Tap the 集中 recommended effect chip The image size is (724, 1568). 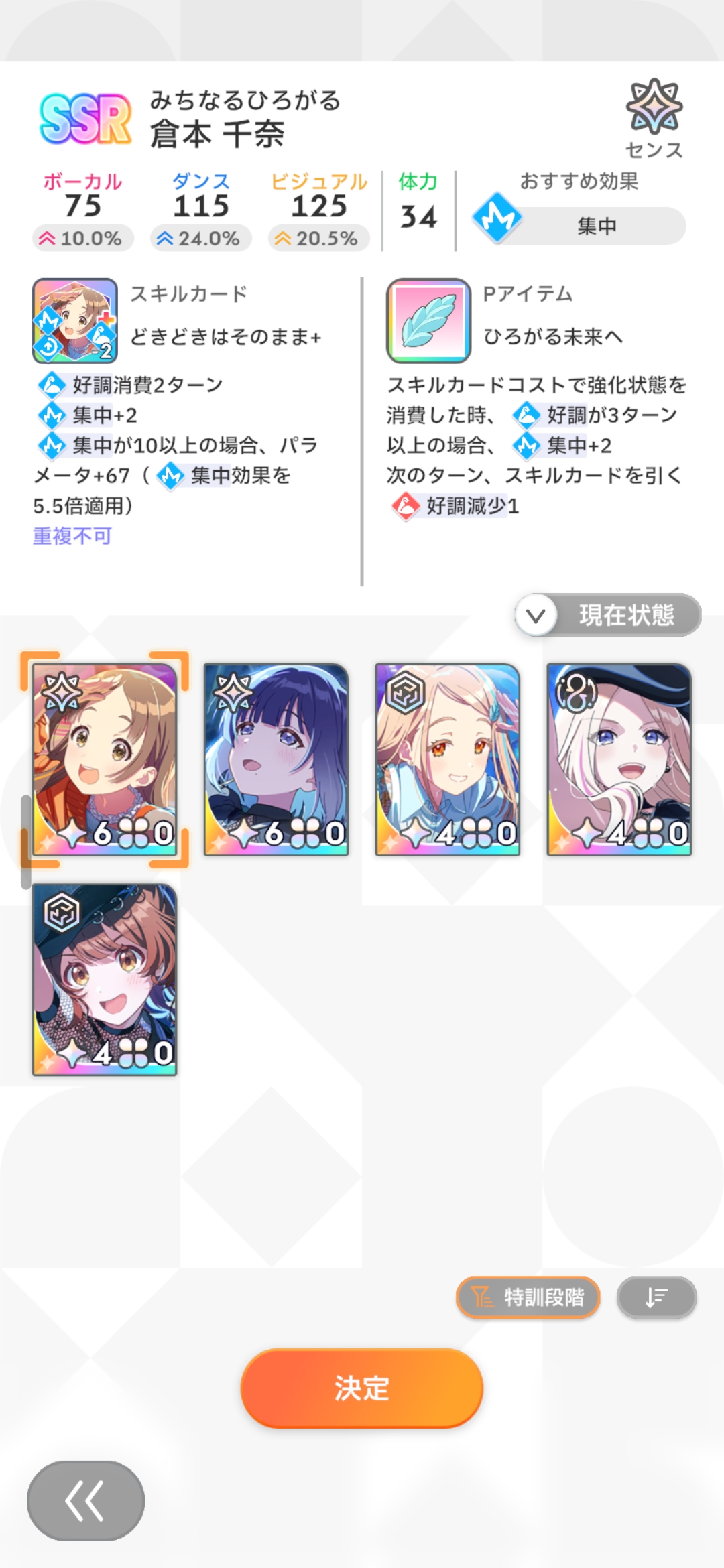pyautogui.click(x=595, y=226)
